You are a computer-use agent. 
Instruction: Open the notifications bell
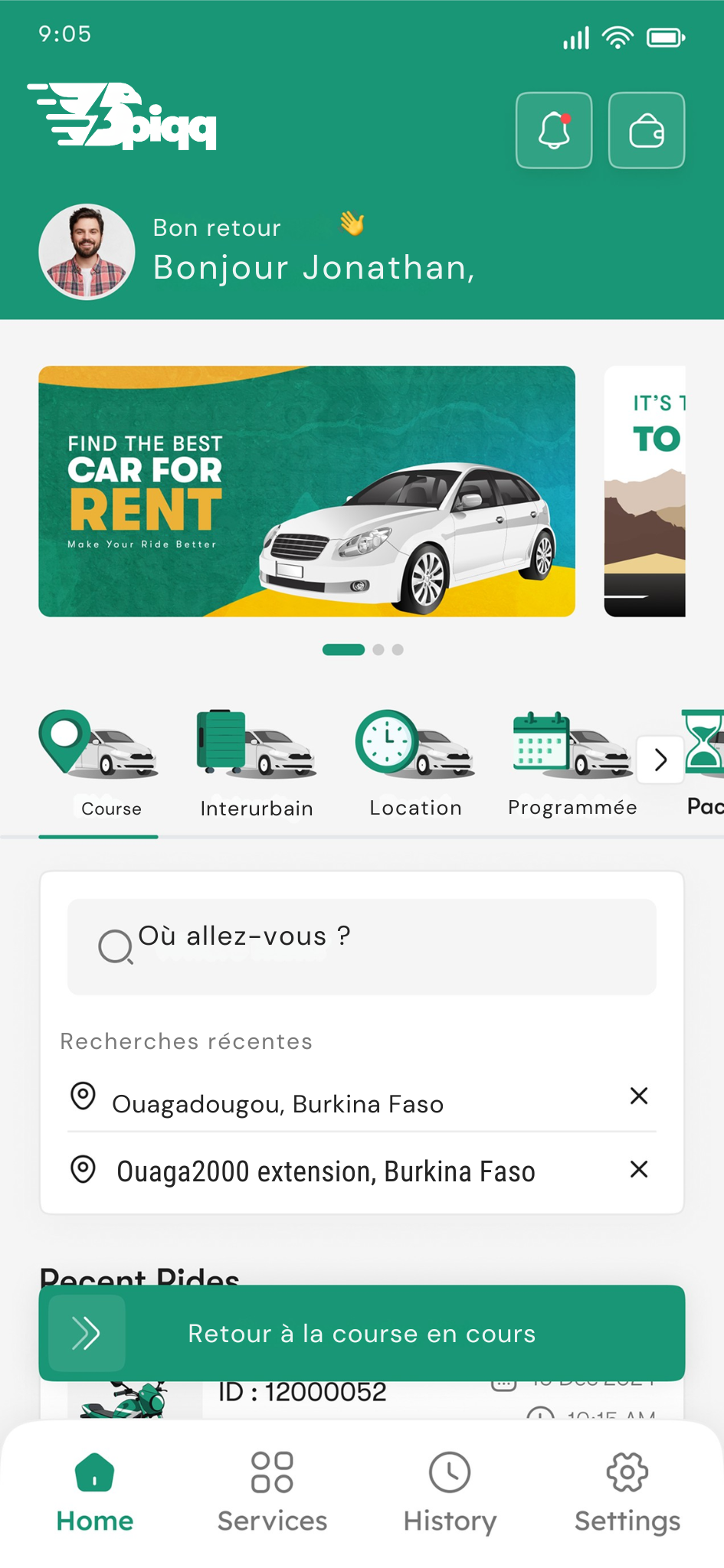554,130
